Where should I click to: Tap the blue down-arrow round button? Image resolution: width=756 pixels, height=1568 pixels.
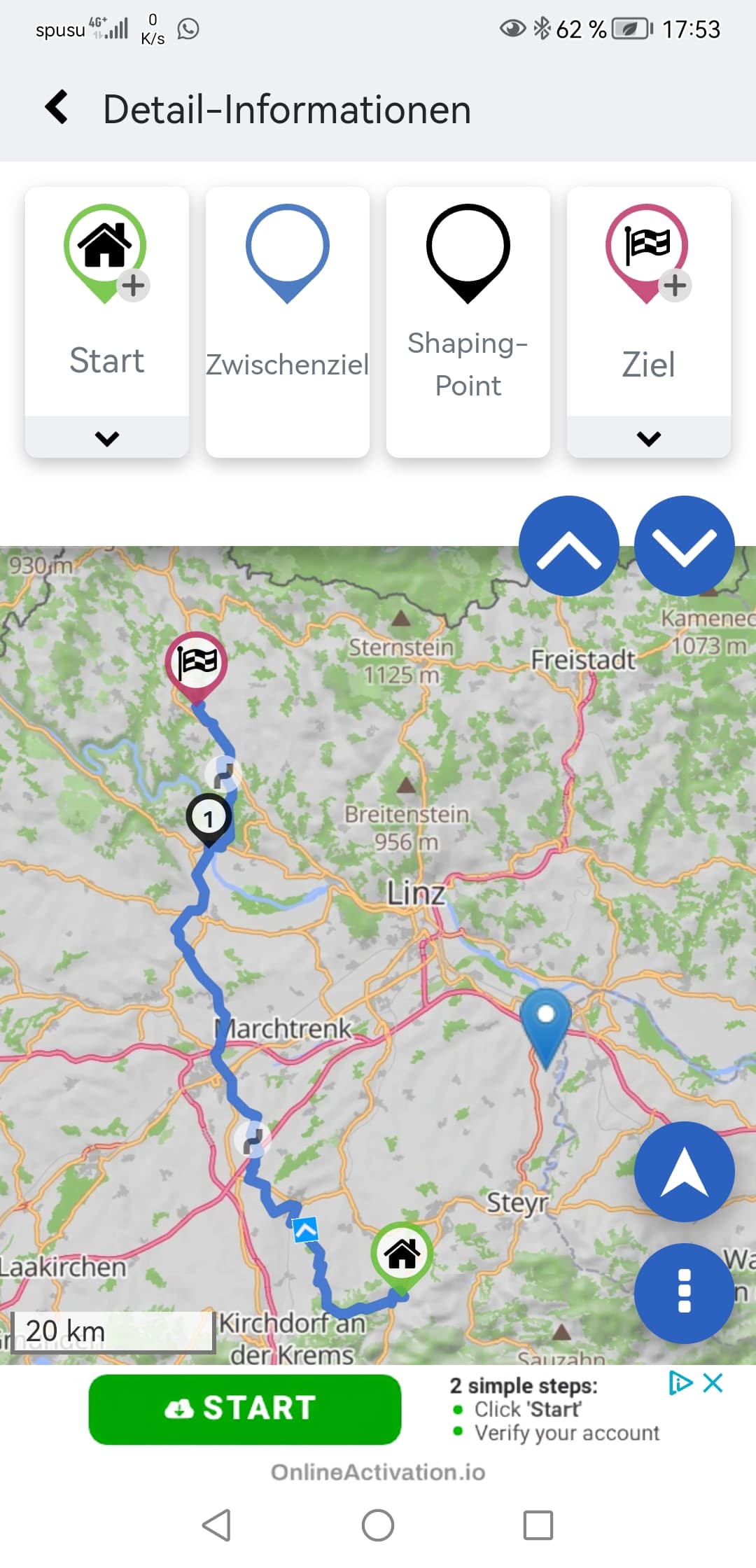pyautogui.click(x=684, y=546)
